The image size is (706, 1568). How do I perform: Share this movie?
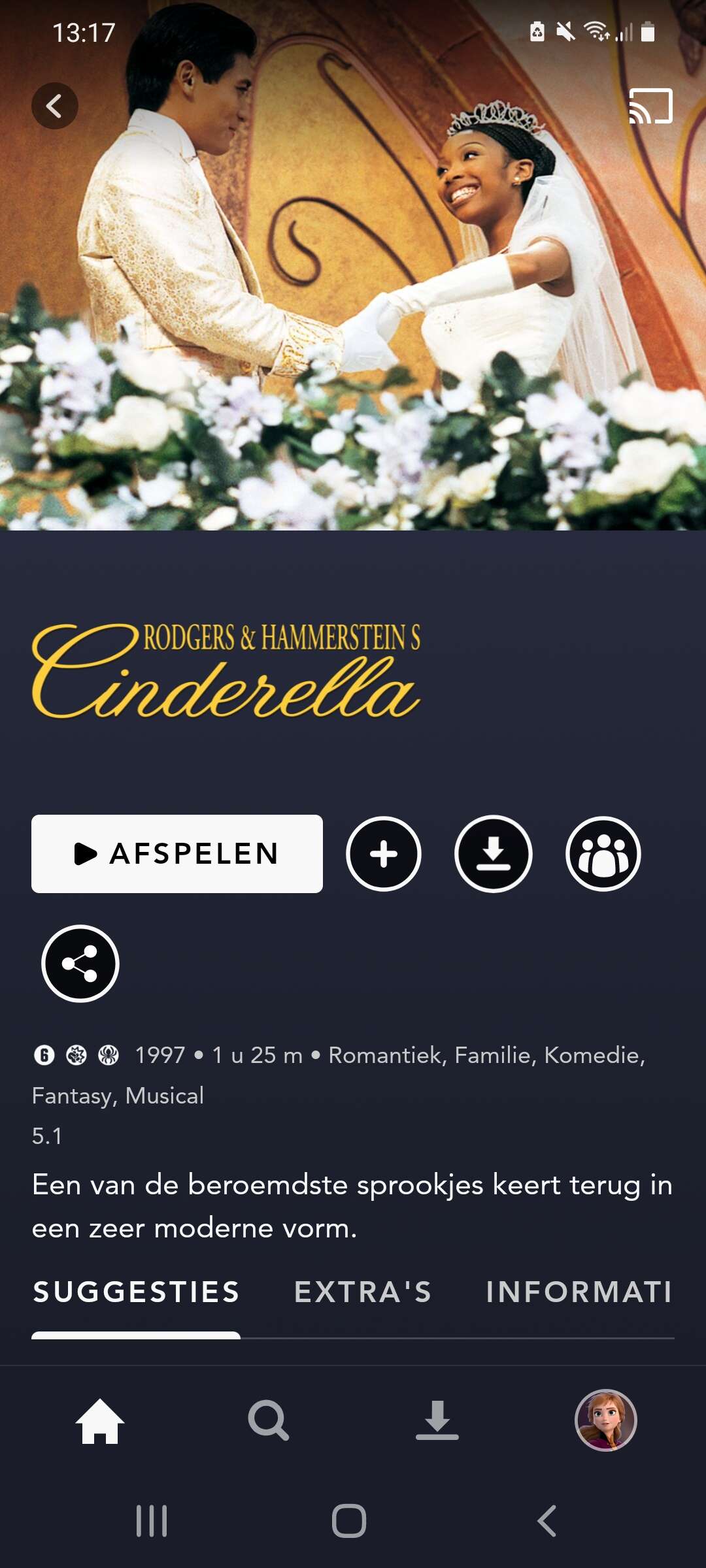click(80, 963)
